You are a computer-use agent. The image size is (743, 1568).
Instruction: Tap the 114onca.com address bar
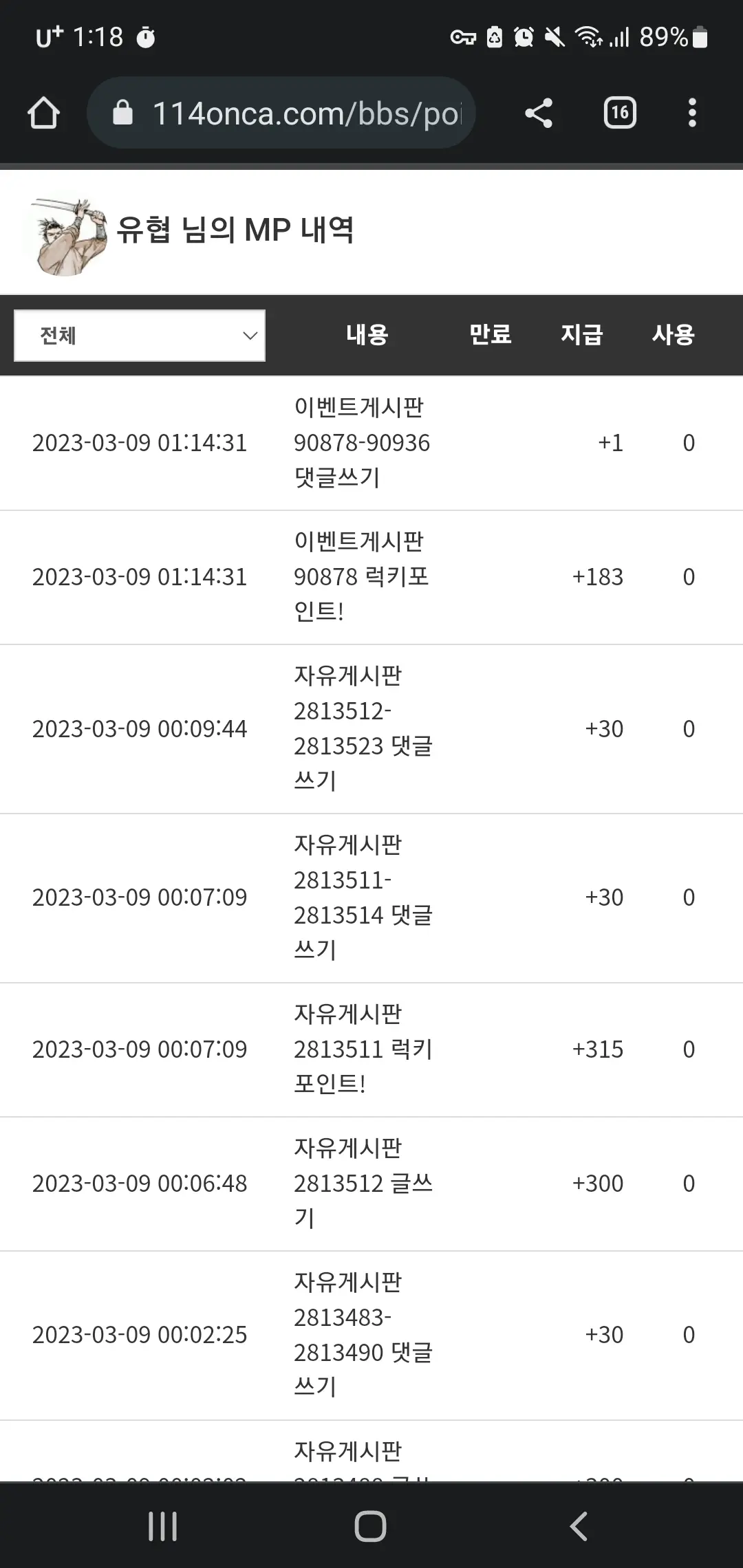point(281,113)
